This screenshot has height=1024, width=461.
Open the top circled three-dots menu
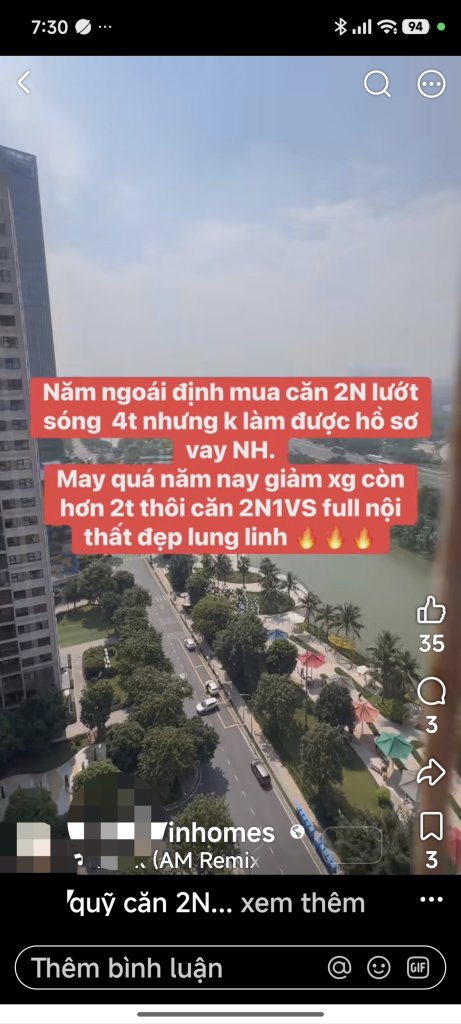[x=432, y=84]
